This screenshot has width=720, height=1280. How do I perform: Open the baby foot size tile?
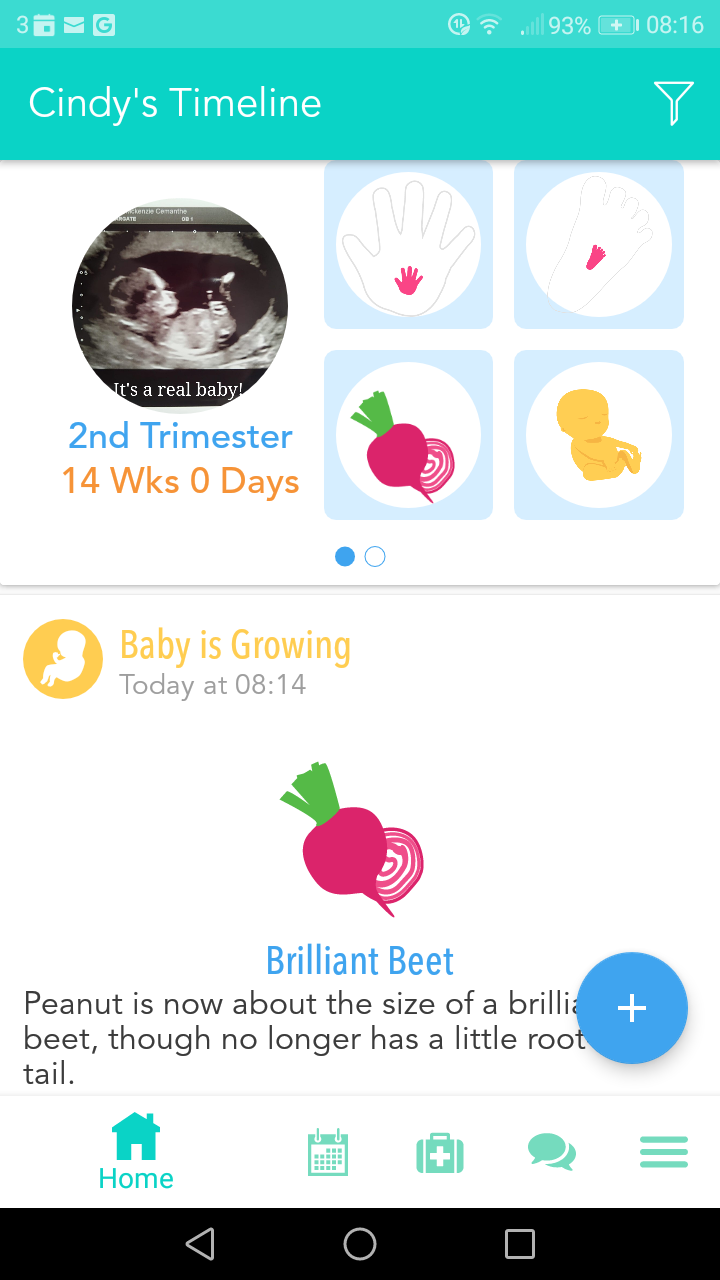[598, 245]
